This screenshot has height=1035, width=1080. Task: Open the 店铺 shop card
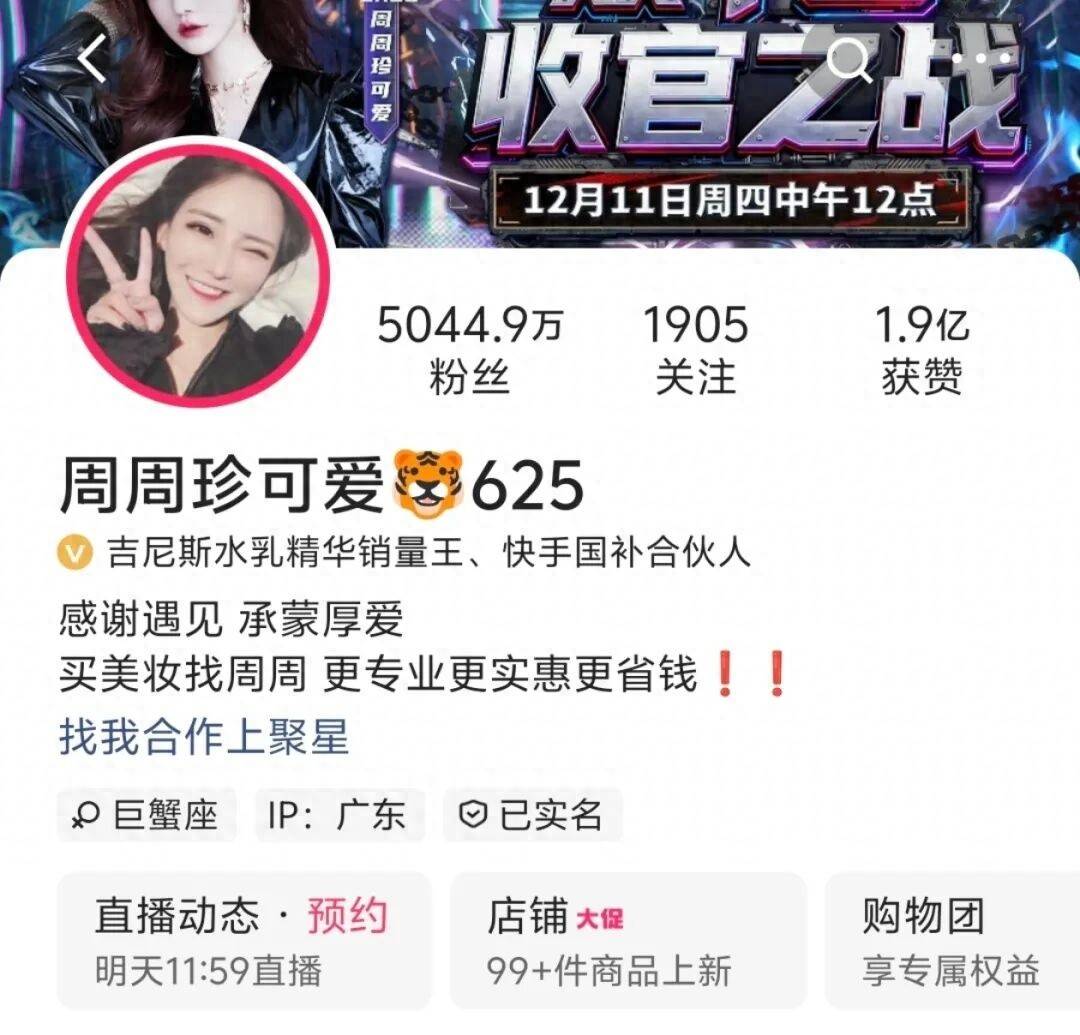pyautogui.click(x=628, y=940)
